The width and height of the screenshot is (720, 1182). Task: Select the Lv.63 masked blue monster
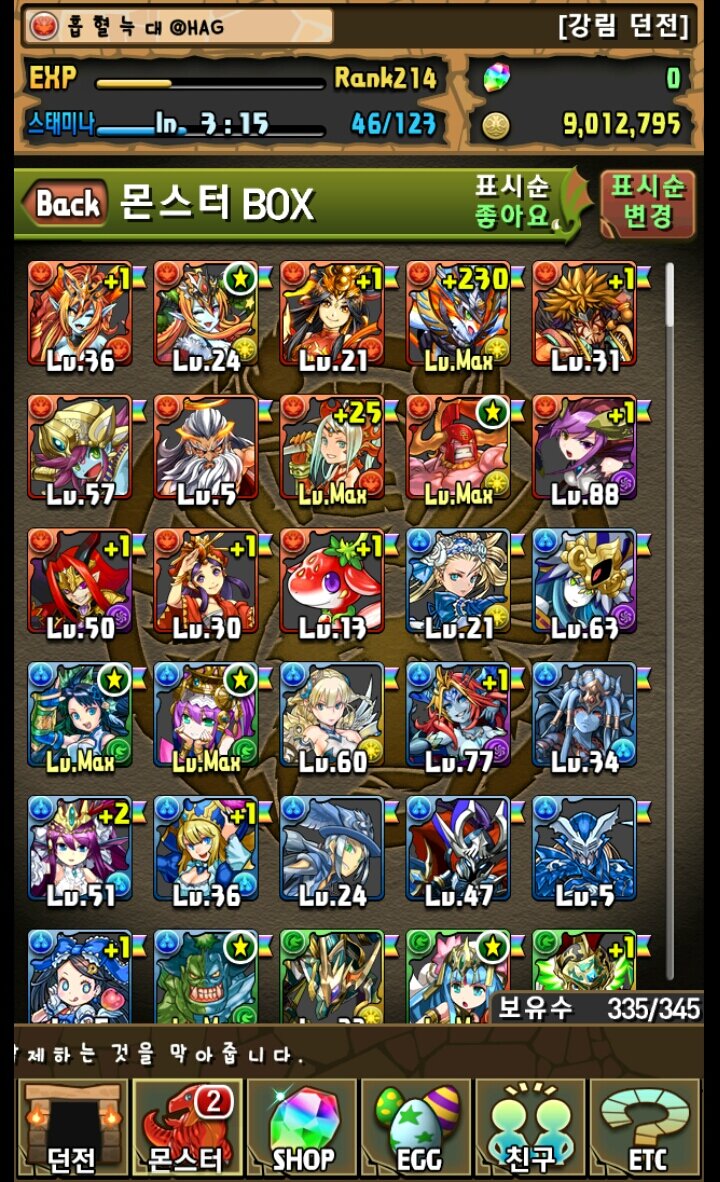point(584,582)
